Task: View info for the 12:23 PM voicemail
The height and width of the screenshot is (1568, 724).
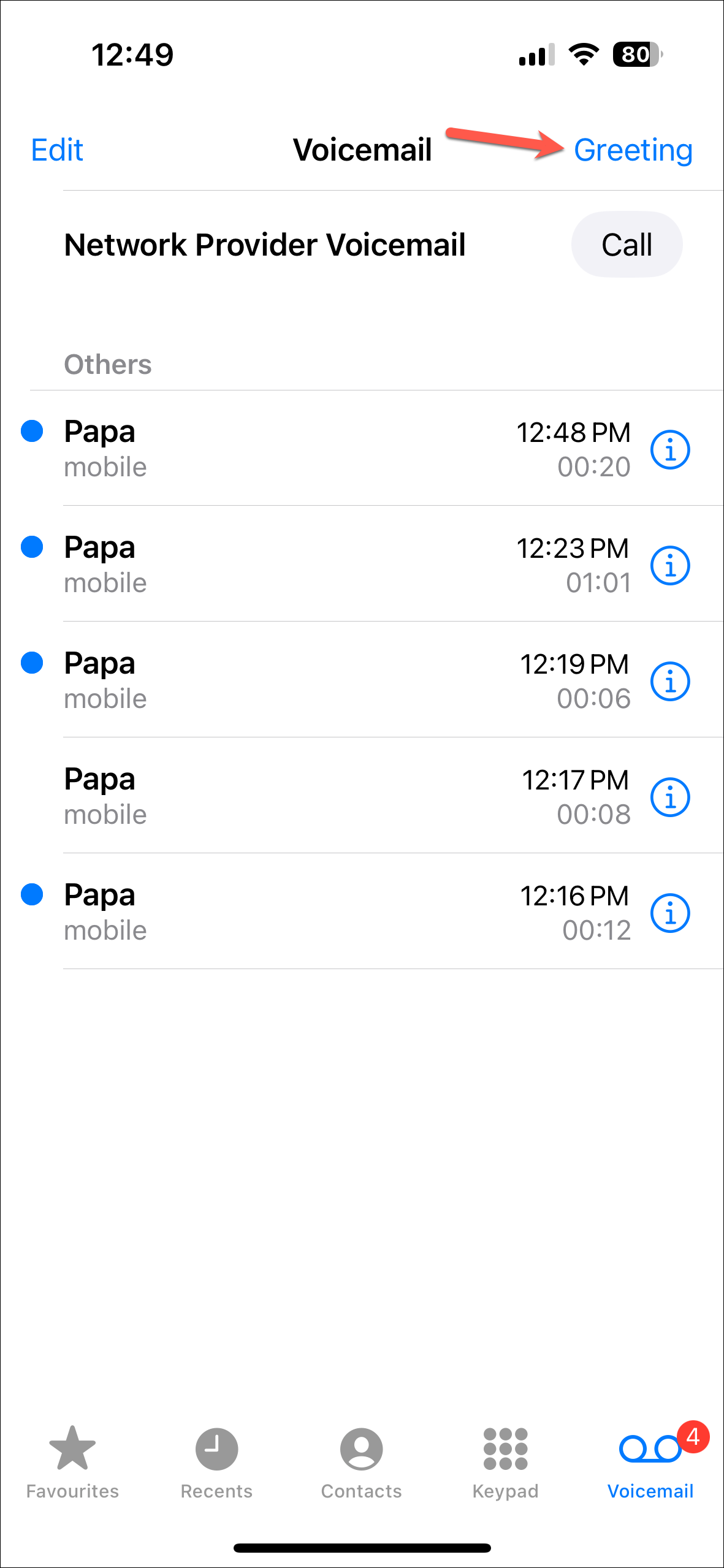Action: tap(670, 566)
